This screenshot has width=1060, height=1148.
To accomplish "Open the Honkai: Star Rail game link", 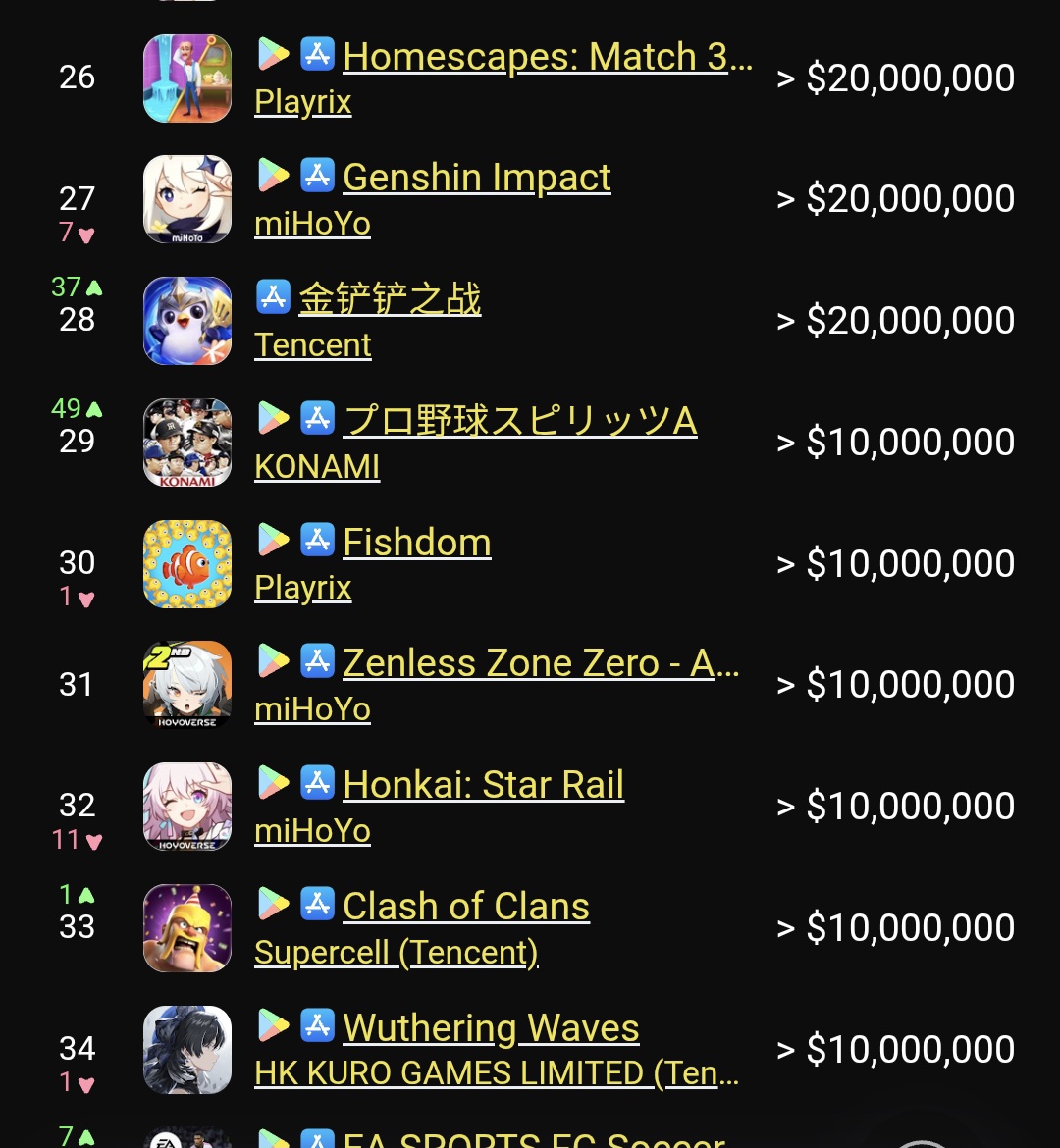I will [484, 785].
